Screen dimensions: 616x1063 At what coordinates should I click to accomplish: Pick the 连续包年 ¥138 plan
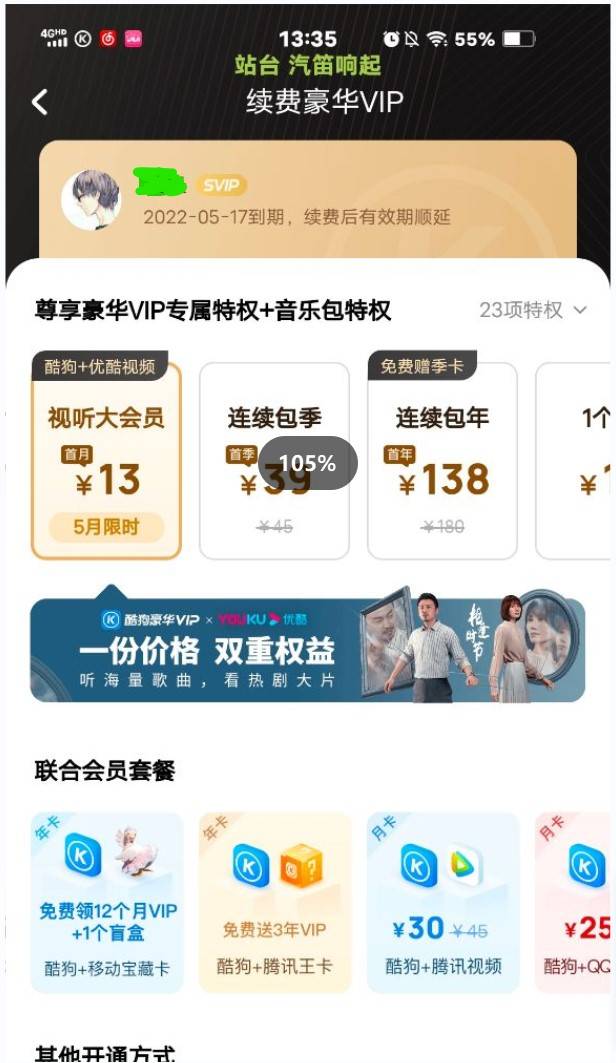coord(442,462)
